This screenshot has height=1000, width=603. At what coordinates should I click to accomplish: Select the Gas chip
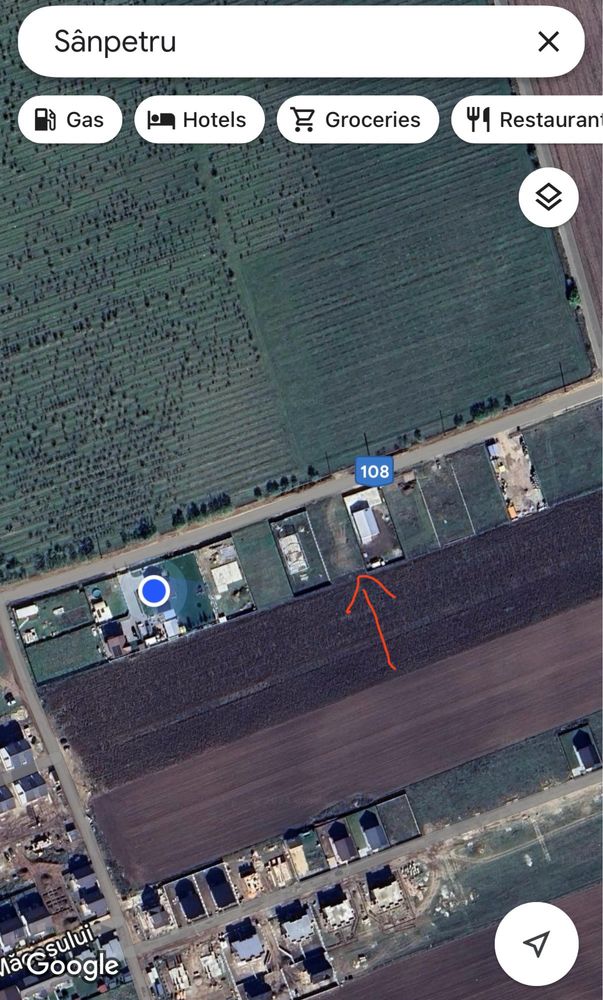pyautogui.click(x=70, y=120)
